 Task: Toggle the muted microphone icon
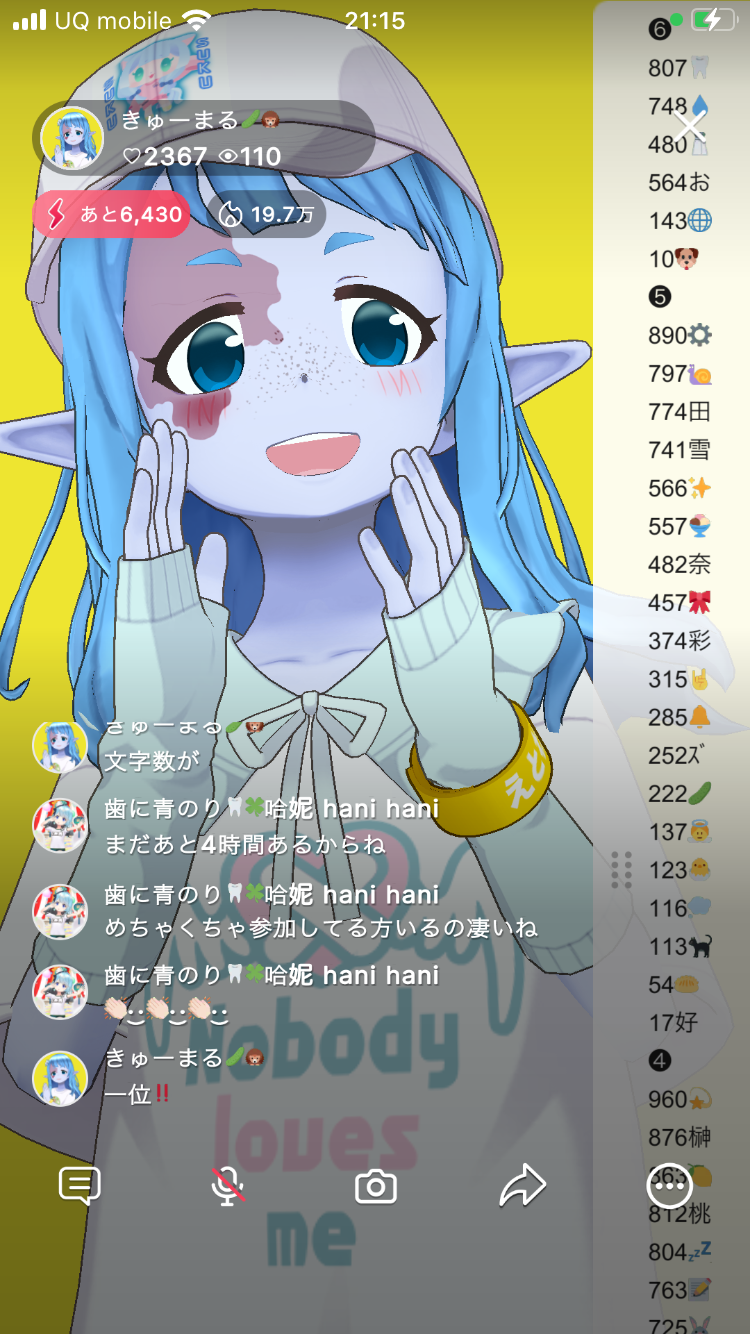click(228, 1187)
